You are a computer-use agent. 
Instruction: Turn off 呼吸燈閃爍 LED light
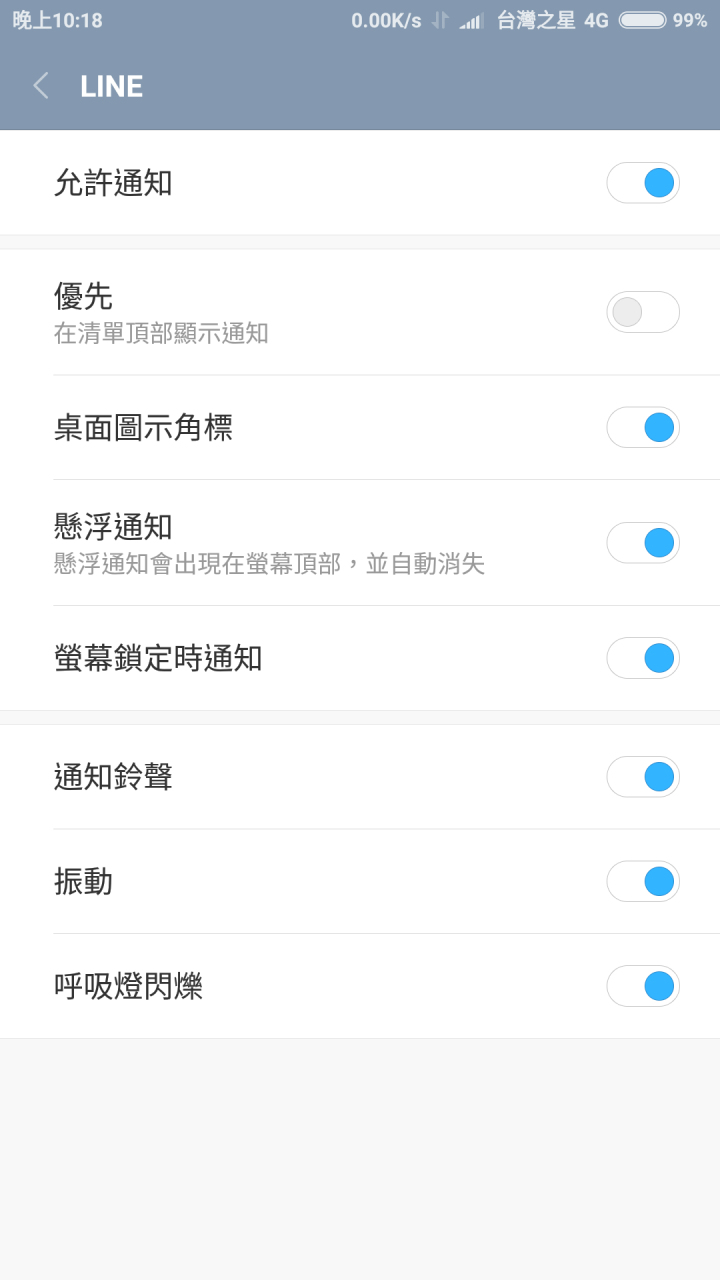coord(643,986)
